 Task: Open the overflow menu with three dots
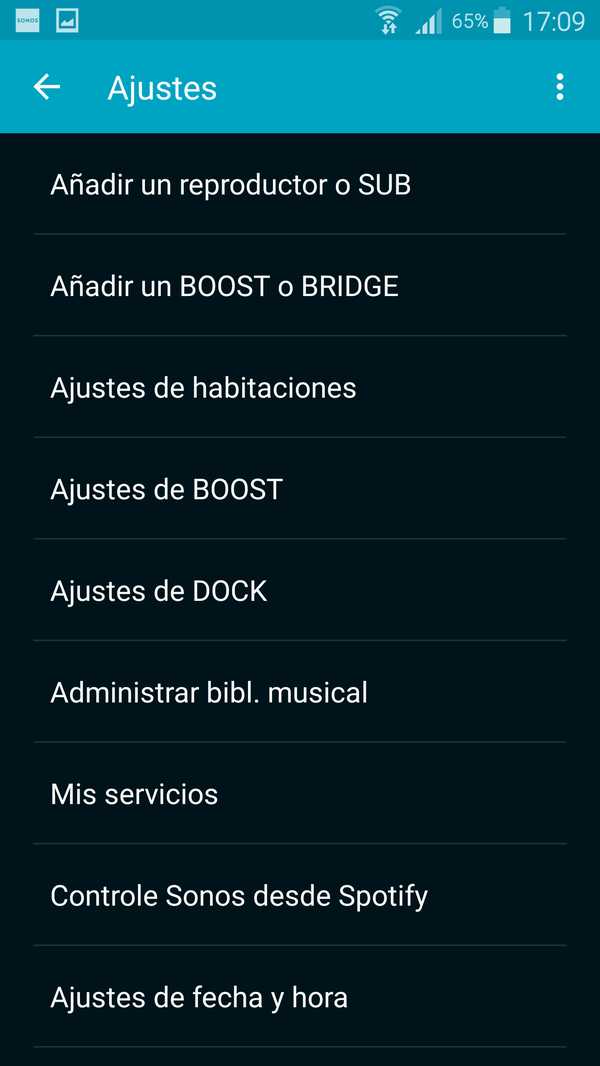pos(560,87)
